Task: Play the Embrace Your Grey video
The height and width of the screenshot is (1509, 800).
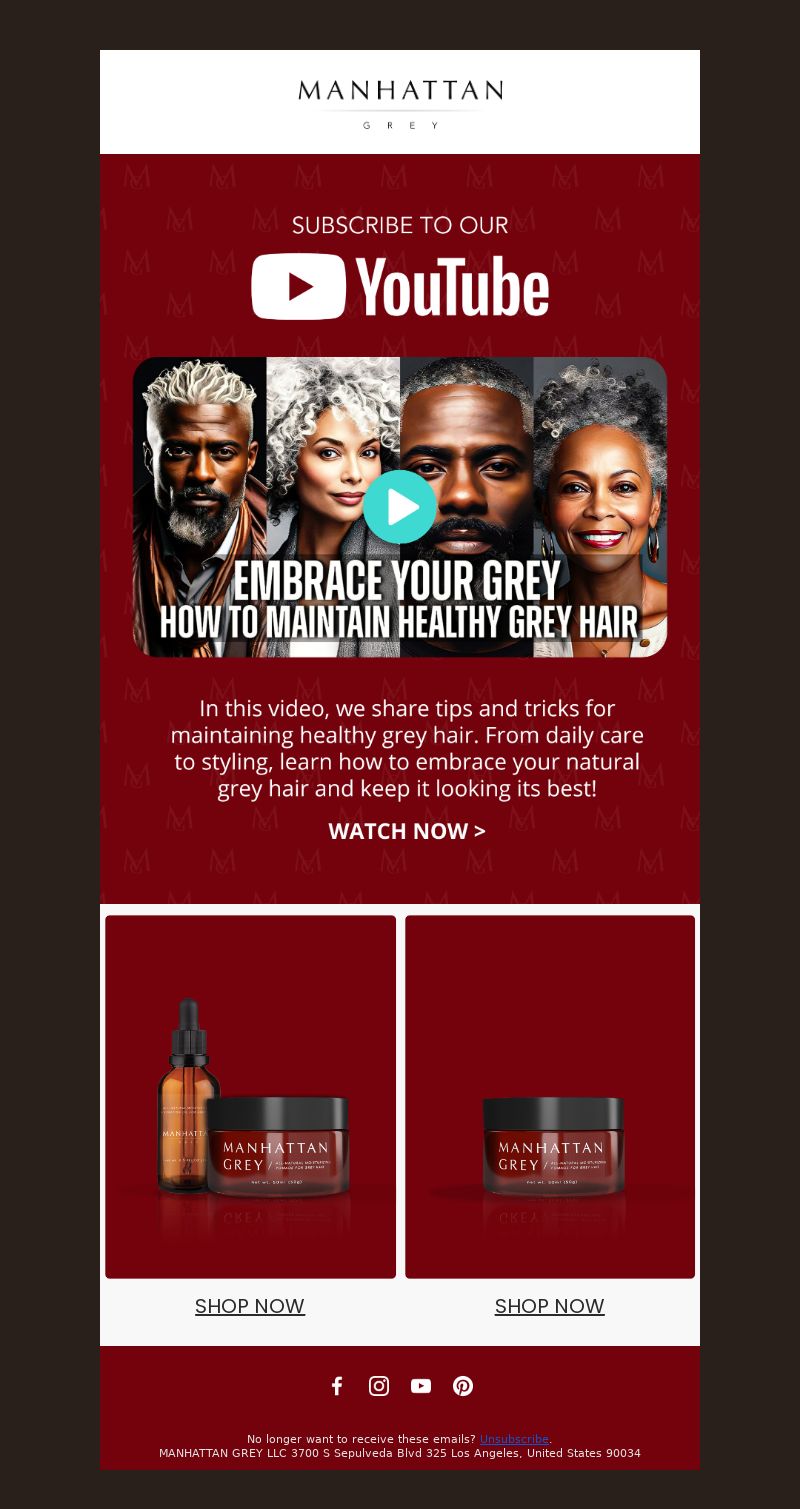Action: [400, 507]
